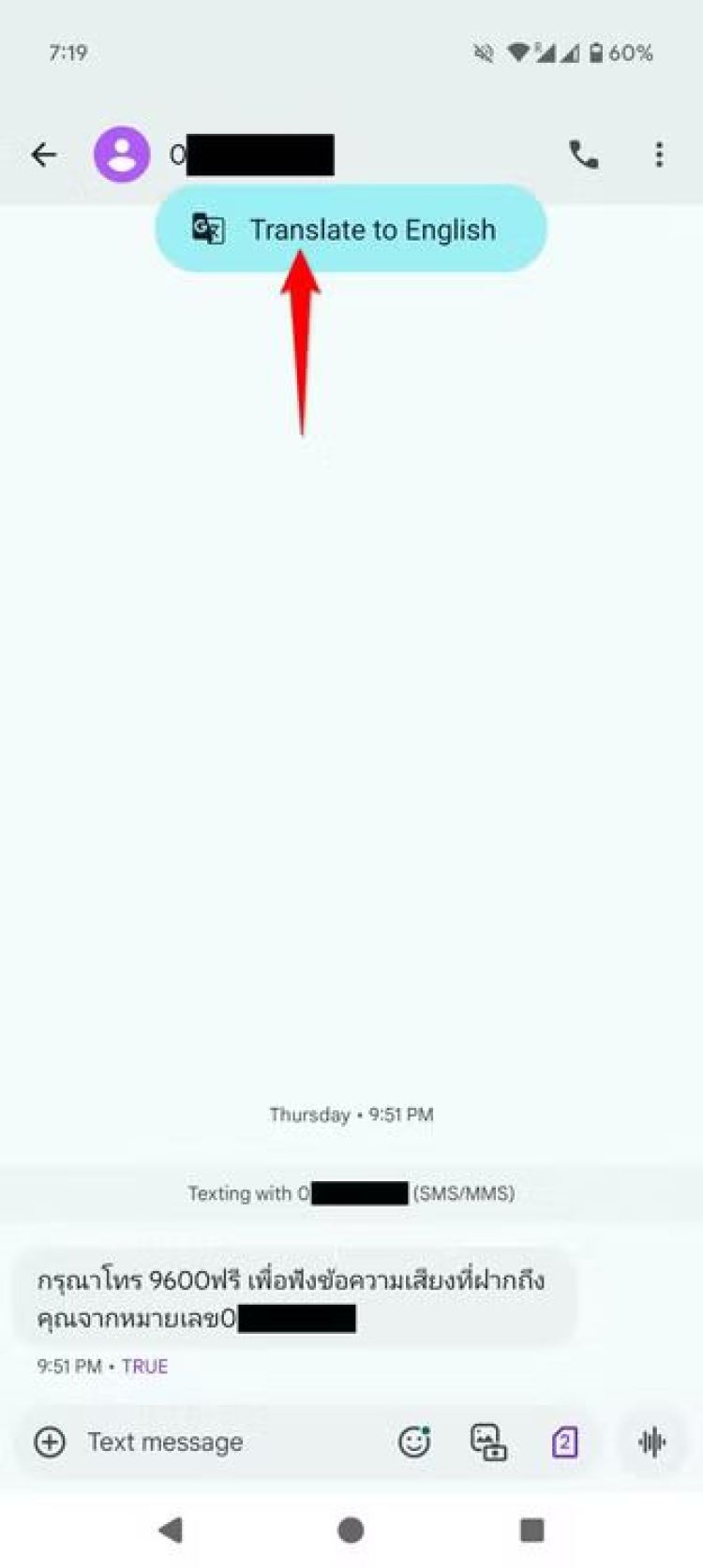Open the emoji picker
This screenshot has width=703, height=1568.
(x=413, y=1442)
